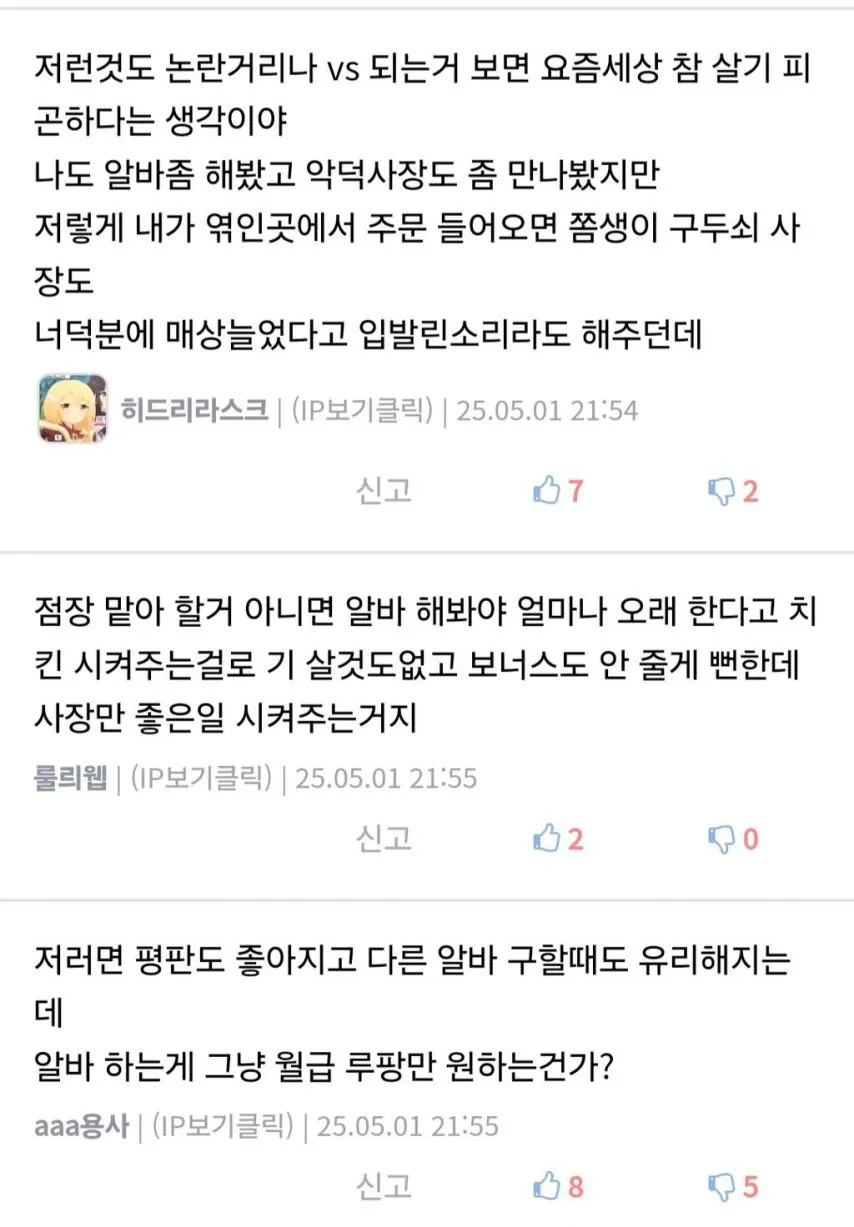The width and height of the screenshot is (854, 1227).
Task: View IP via IP보기클릭 next to aaa용사
Action: coord(222,1126)
